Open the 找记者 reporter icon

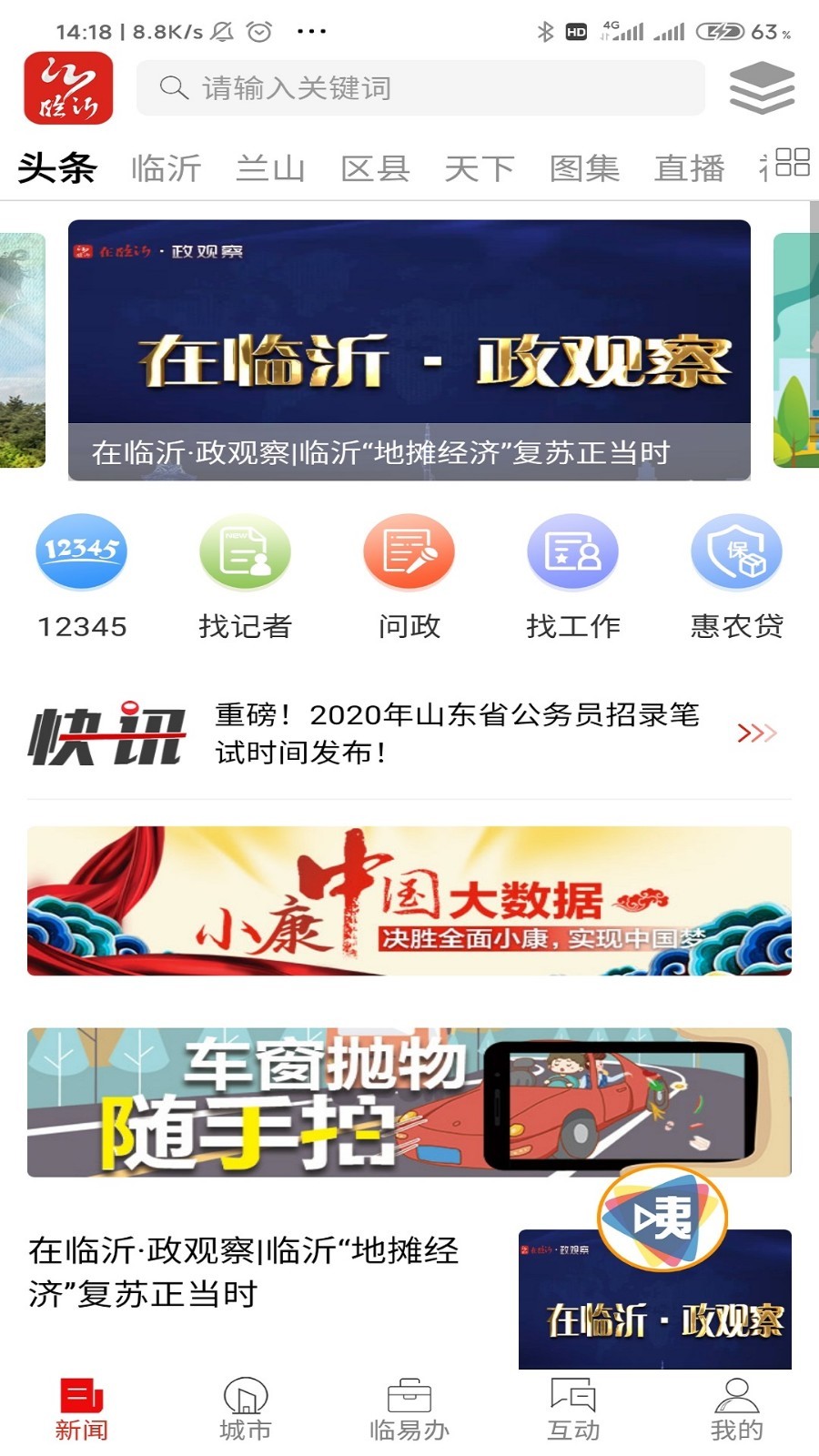click(245, 551)
